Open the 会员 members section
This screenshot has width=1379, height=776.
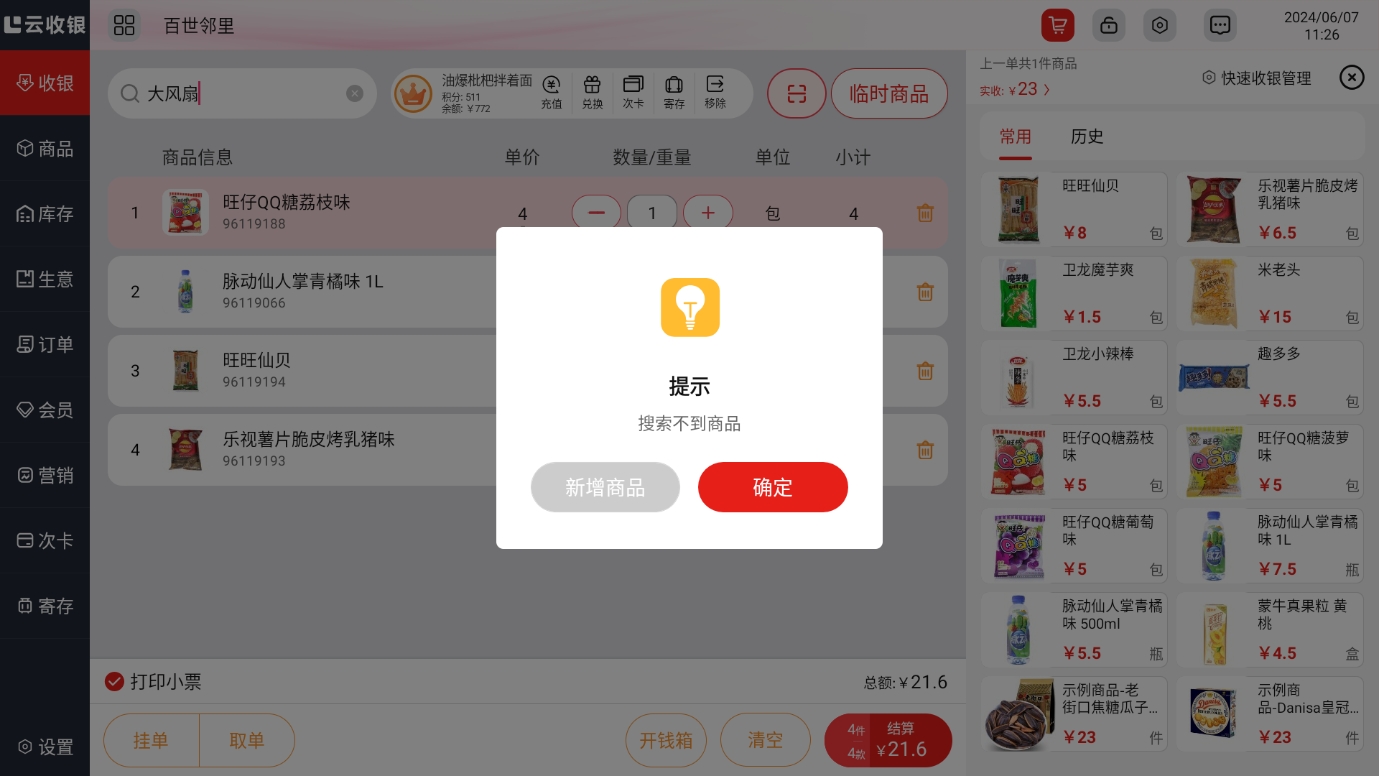pos(45,410)
